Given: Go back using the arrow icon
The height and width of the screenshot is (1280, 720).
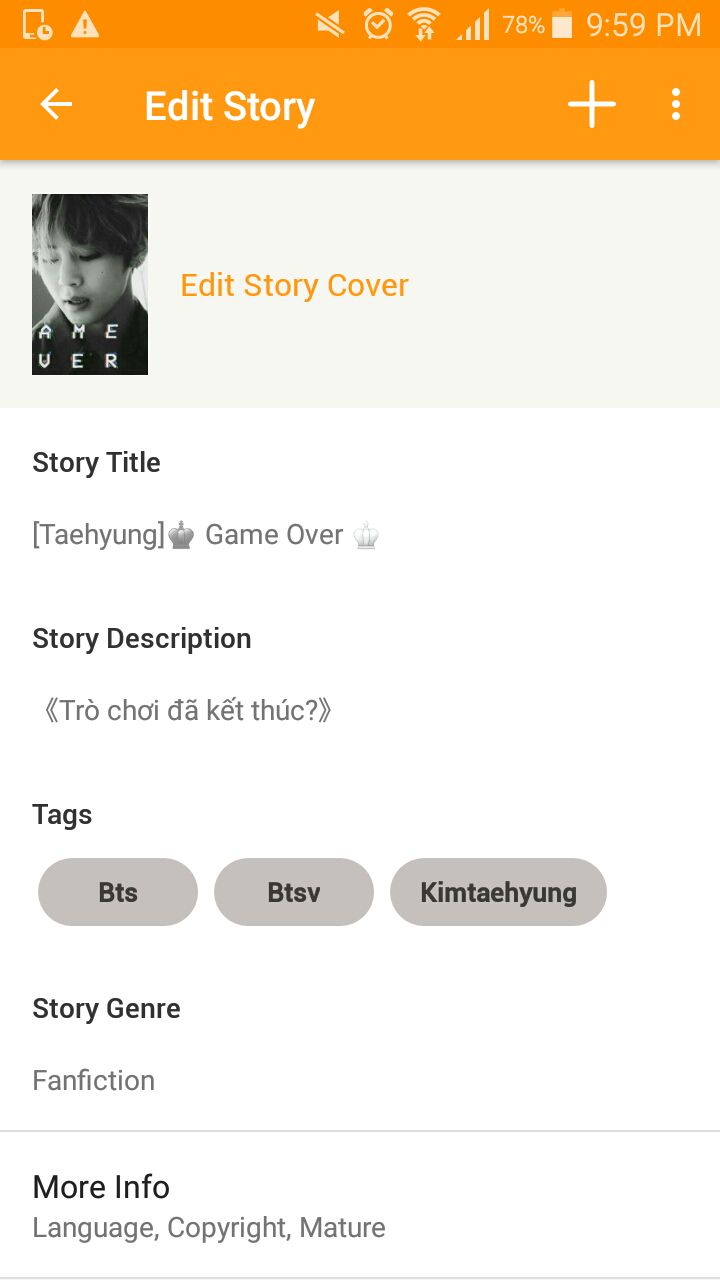Looking at the screenshot, I should point(56,105).
